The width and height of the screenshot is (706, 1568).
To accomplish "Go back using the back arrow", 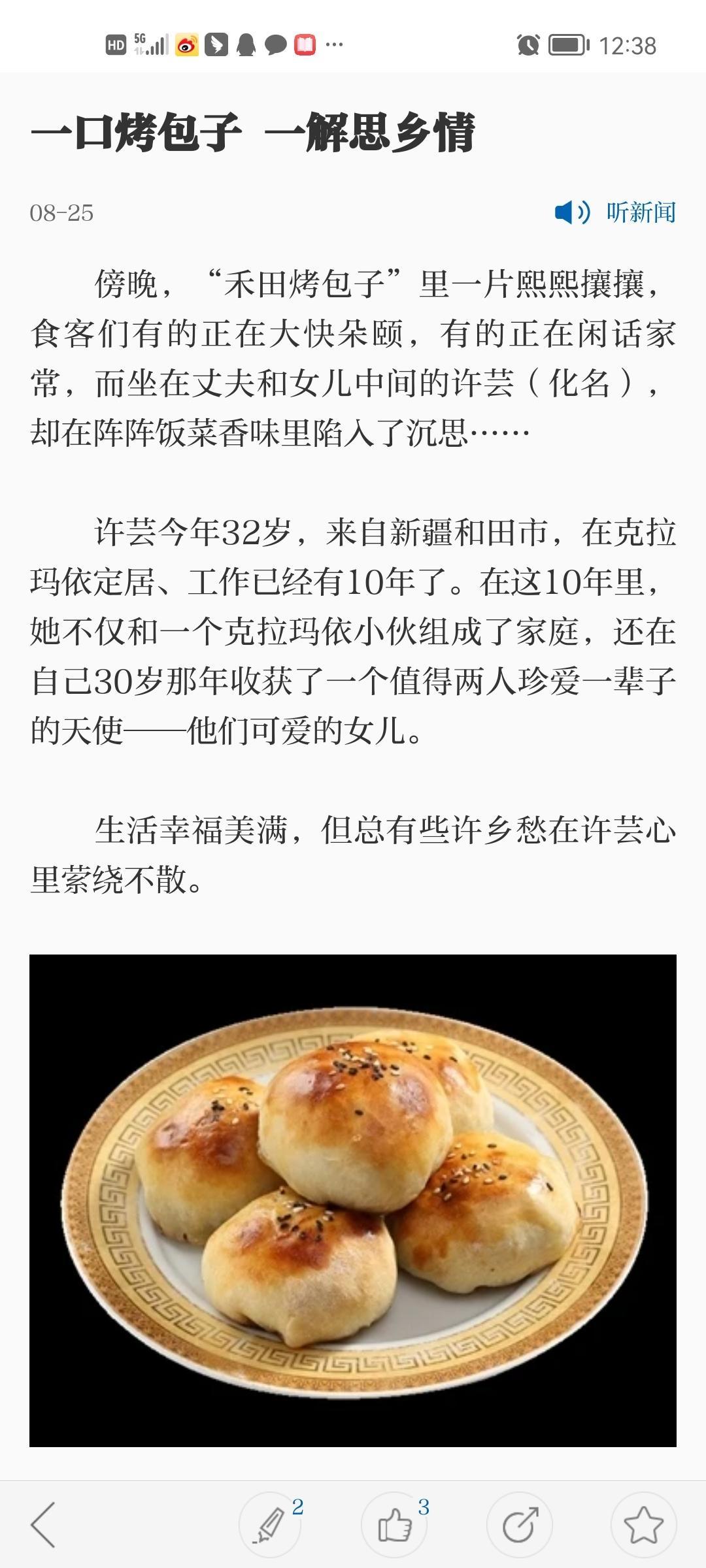I will tap(44, 1525).
